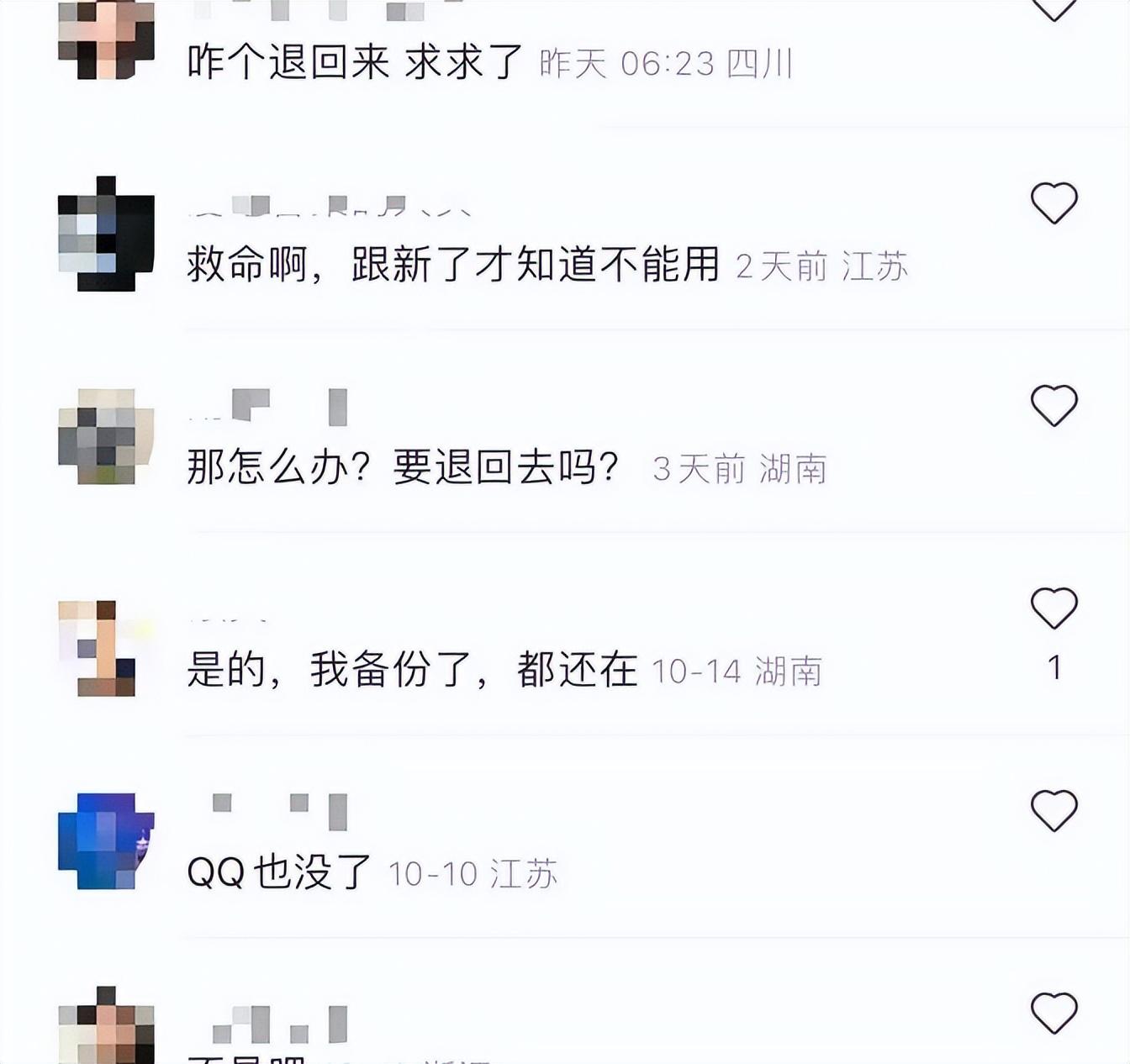Image resolution: width=1130 pixels, height=1064 pixels.
Task: Open avatar of the '是的，我备份了' commenter
Action: (106, 648)
